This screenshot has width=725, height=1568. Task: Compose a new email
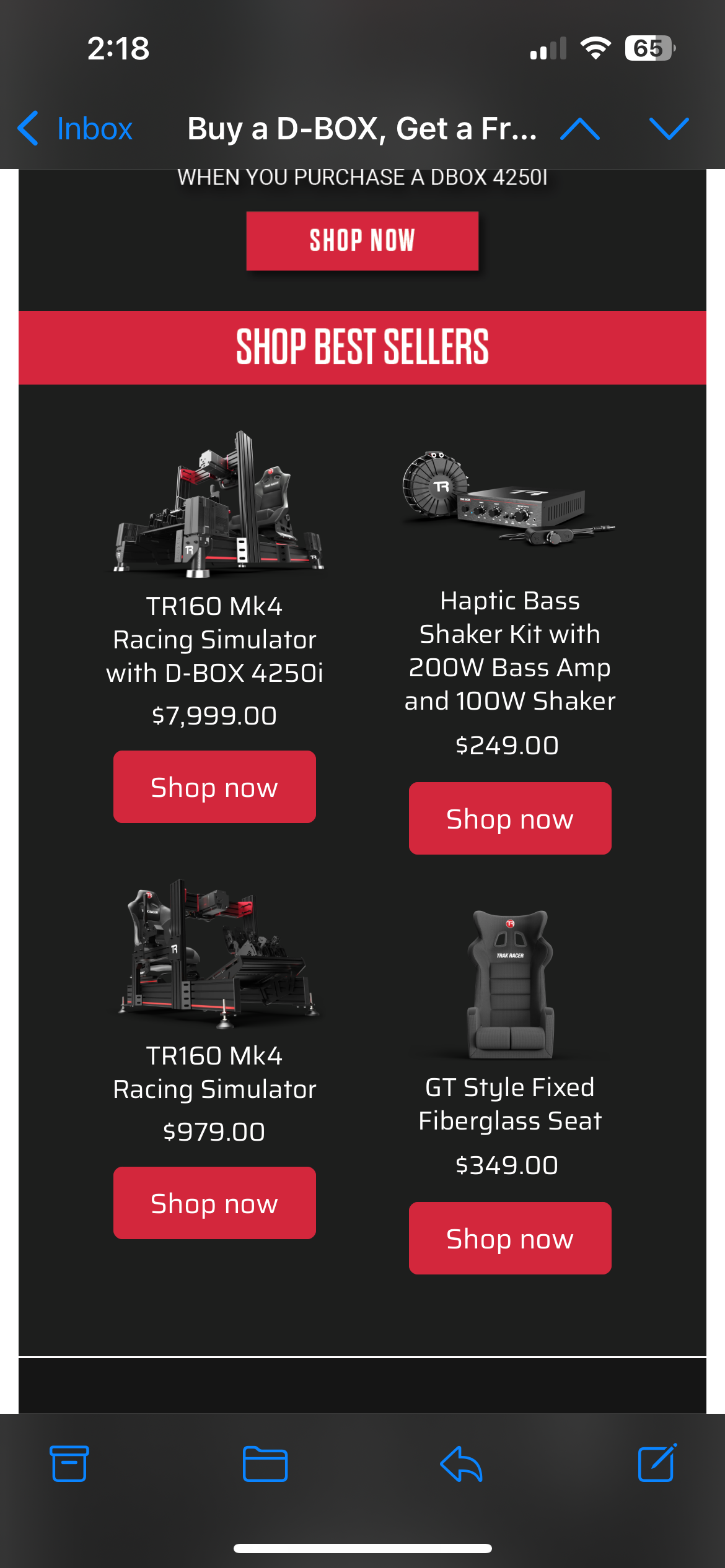657,1464
